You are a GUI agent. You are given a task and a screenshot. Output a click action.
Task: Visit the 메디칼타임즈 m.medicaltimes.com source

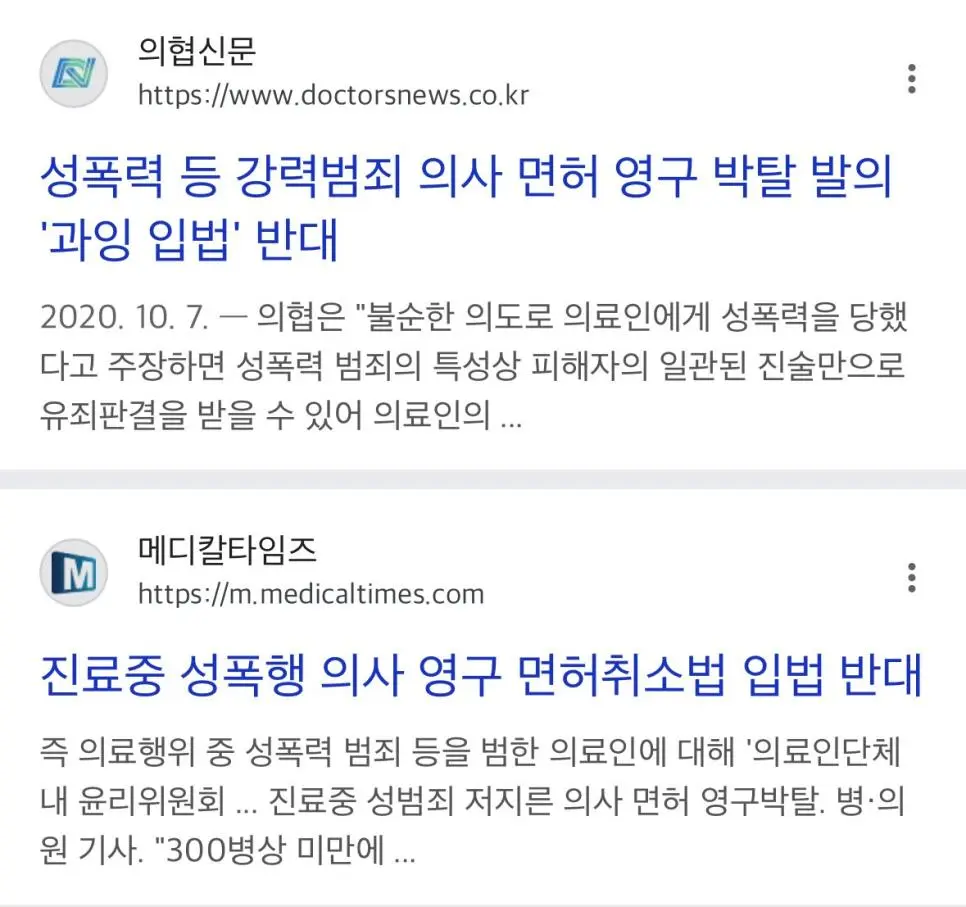coord(310,594)
